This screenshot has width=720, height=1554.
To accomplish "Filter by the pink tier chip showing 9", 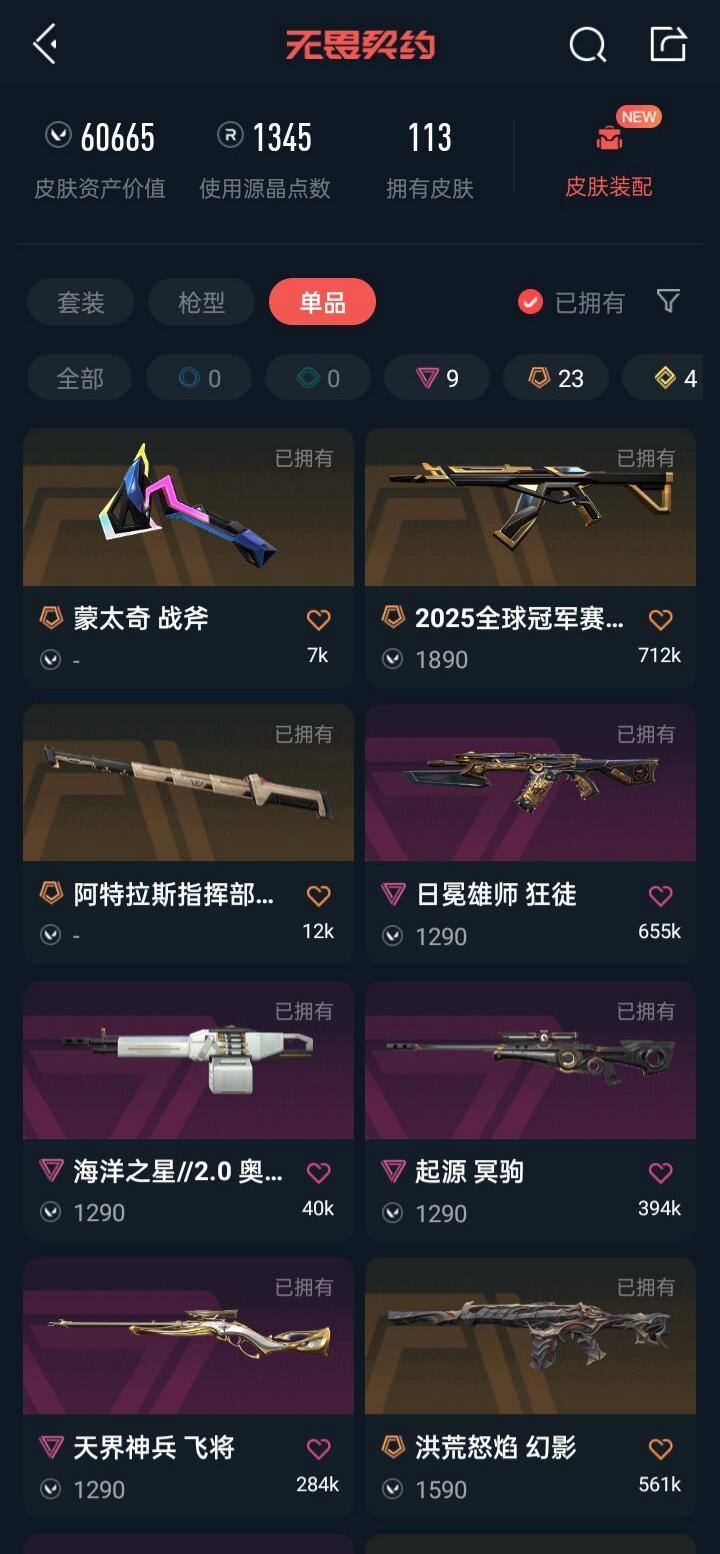I will (437, 378).
